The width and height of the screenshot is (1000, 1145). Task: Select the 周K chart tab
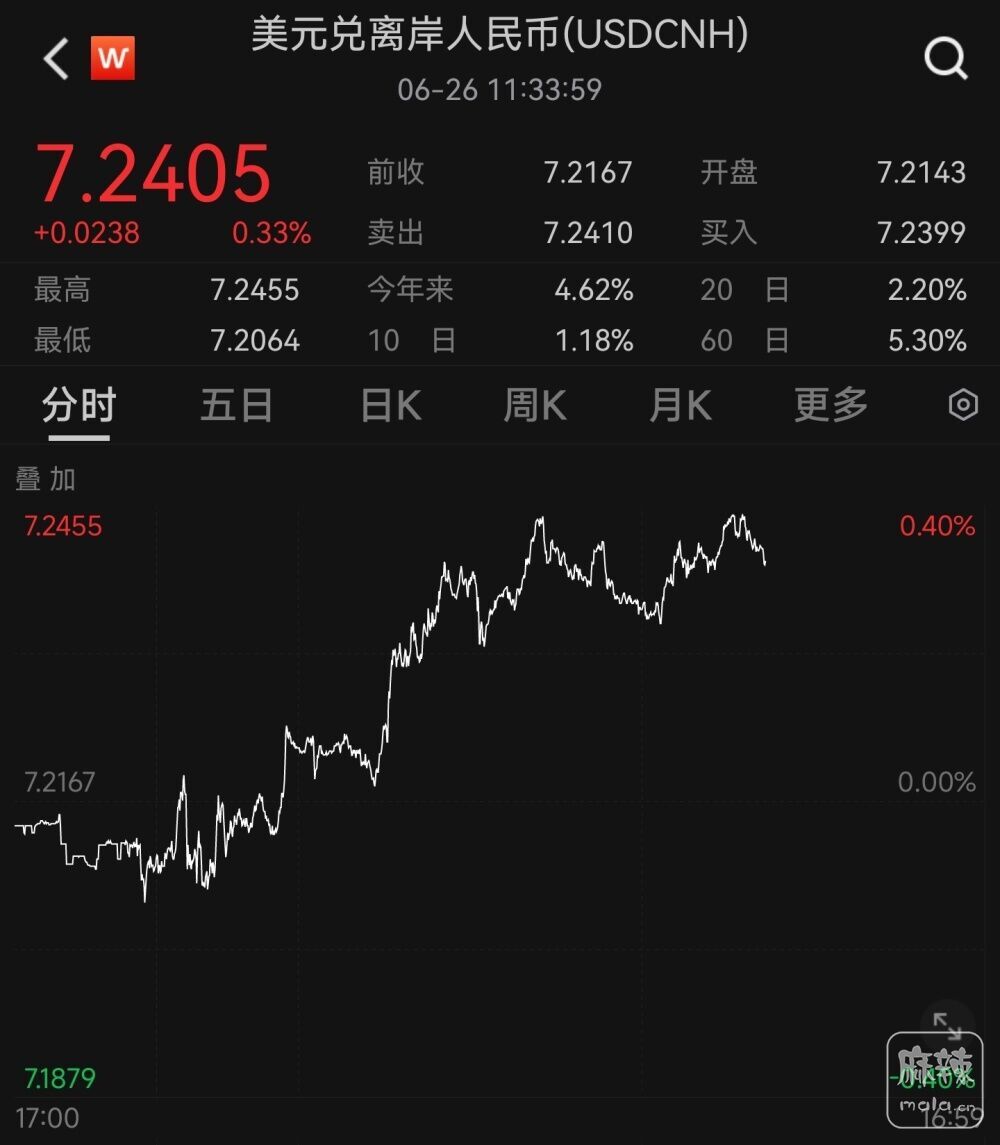pyautogui.click(x=535, y=406)
